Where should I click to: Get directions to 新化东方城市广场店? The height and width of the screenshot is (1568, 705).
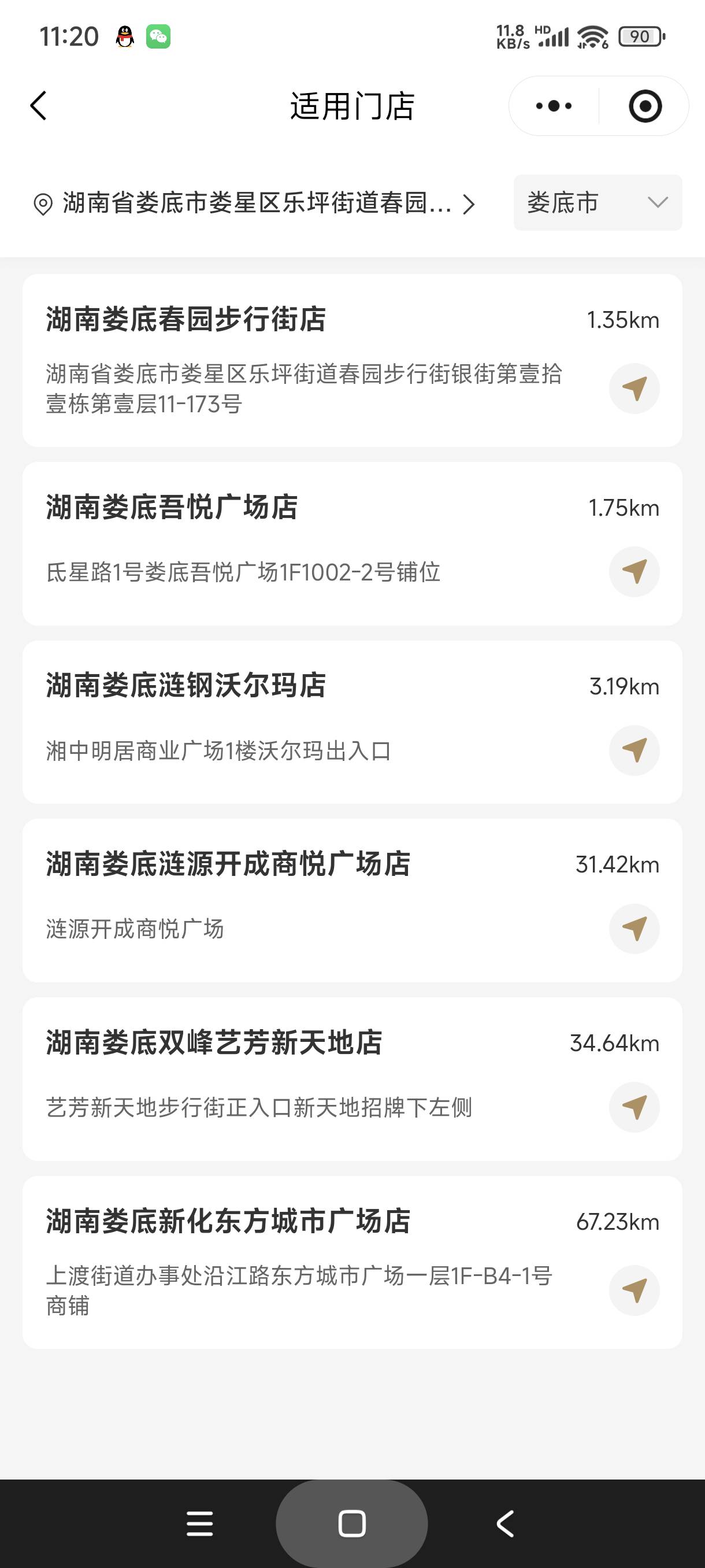coord(634,1290)
